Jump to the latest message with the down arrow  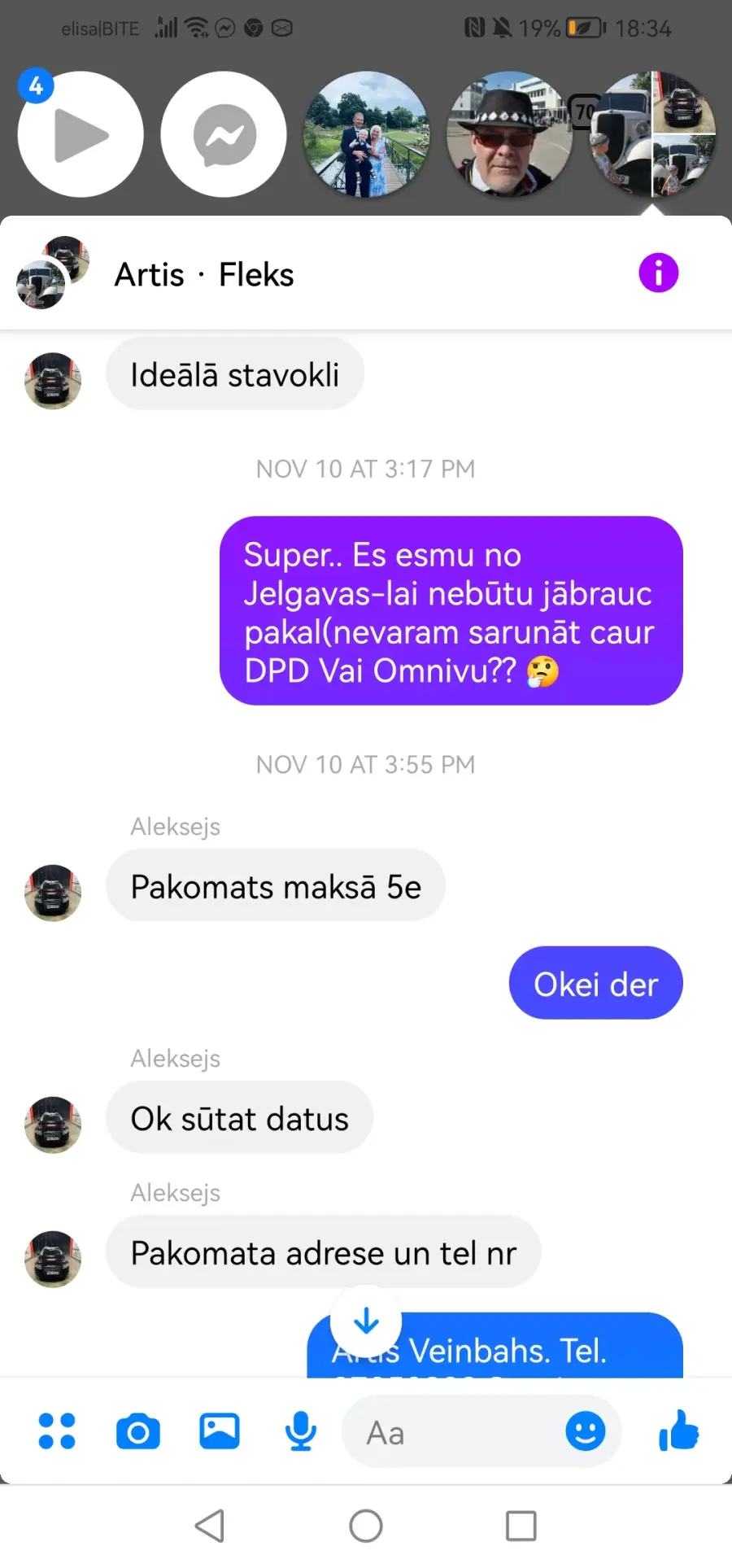[366, 1321]
